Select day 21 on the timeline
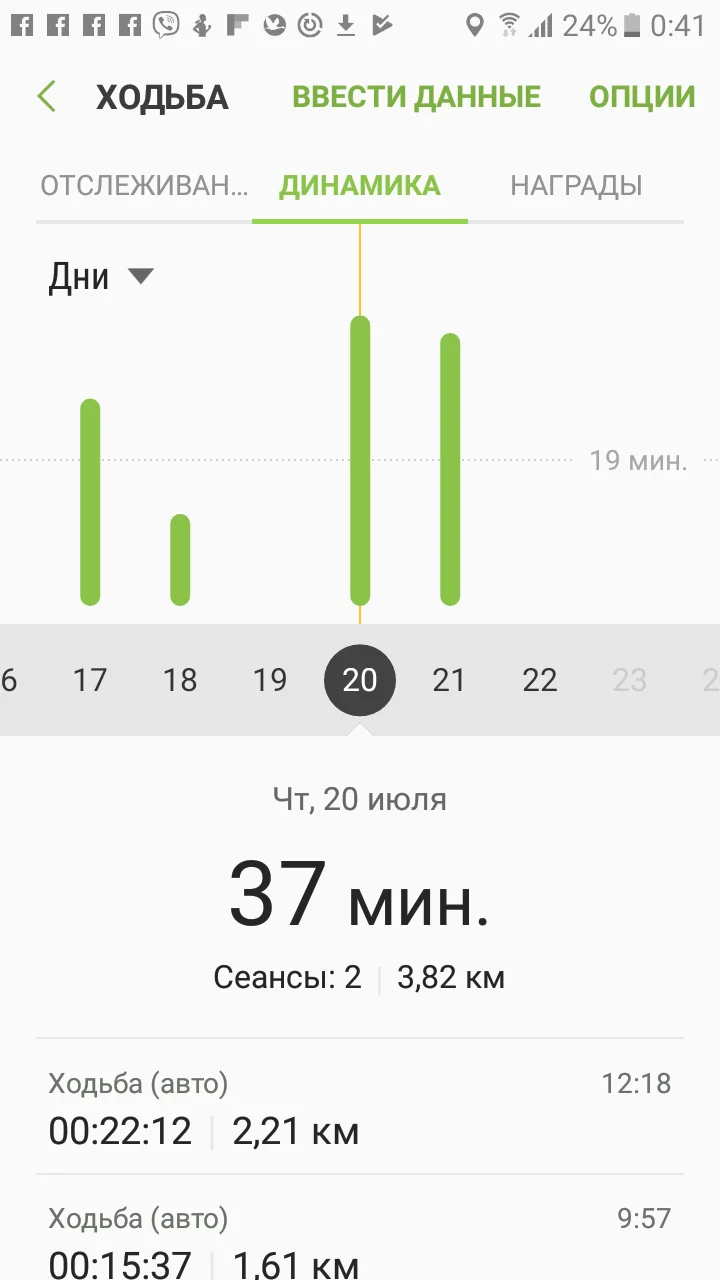This screenshot has width=720, height=1280. click(x=449, y=680)
